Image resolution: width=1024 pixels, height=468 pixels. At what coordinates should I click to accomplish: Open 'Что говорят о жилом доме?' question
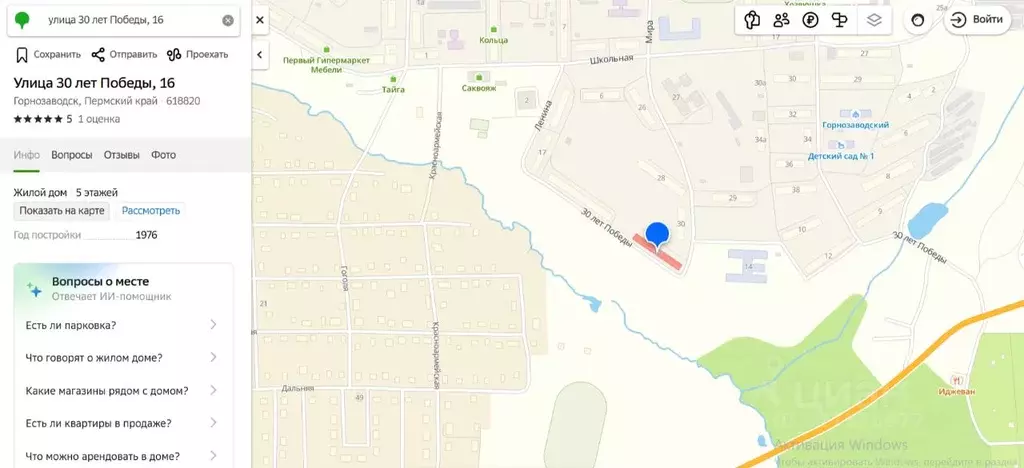click(120, 358)
